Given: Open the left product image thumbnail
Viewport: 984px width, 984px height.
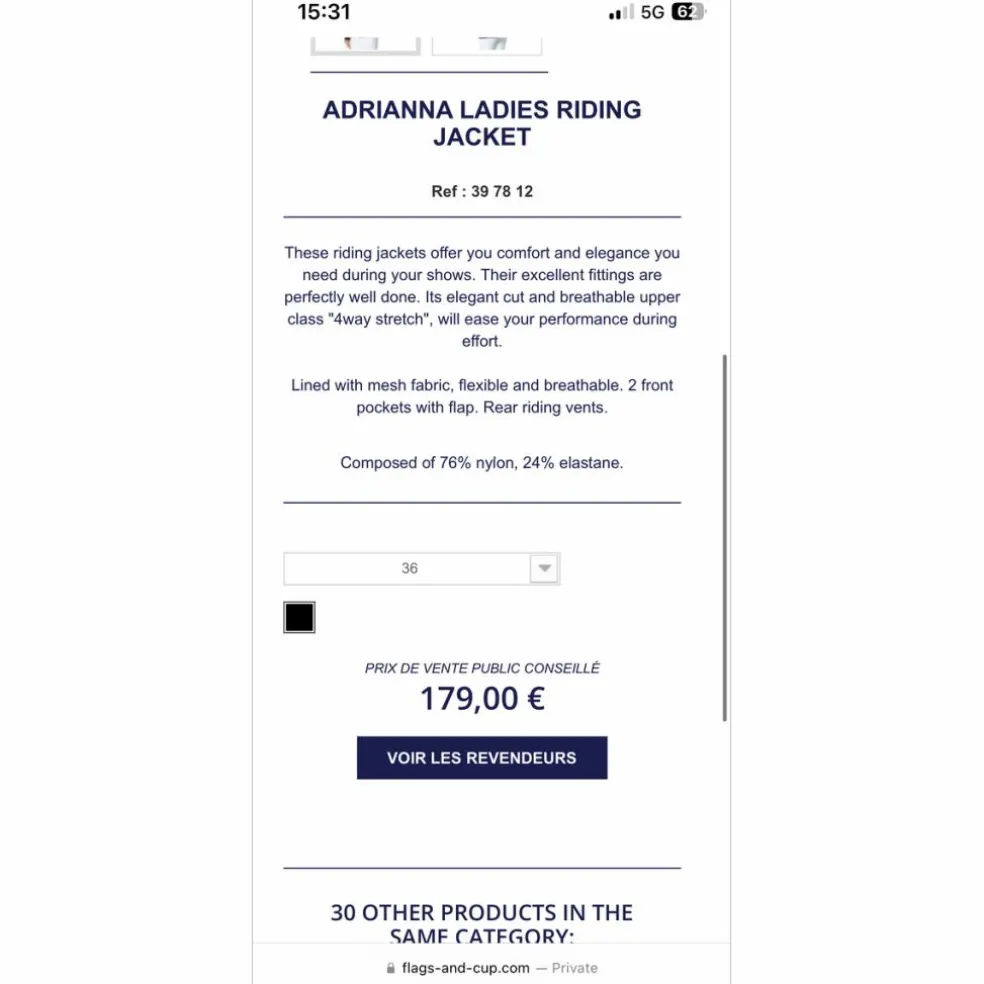Looking at the screenshot, I should coord(365,45).
